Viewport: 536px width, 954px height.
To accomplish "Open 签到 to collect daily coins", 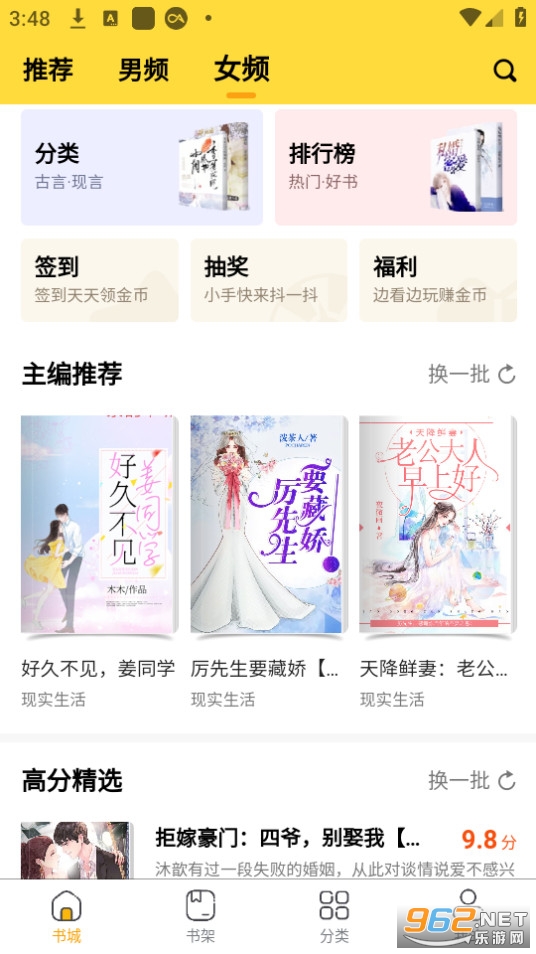I will tap(100, 280).
